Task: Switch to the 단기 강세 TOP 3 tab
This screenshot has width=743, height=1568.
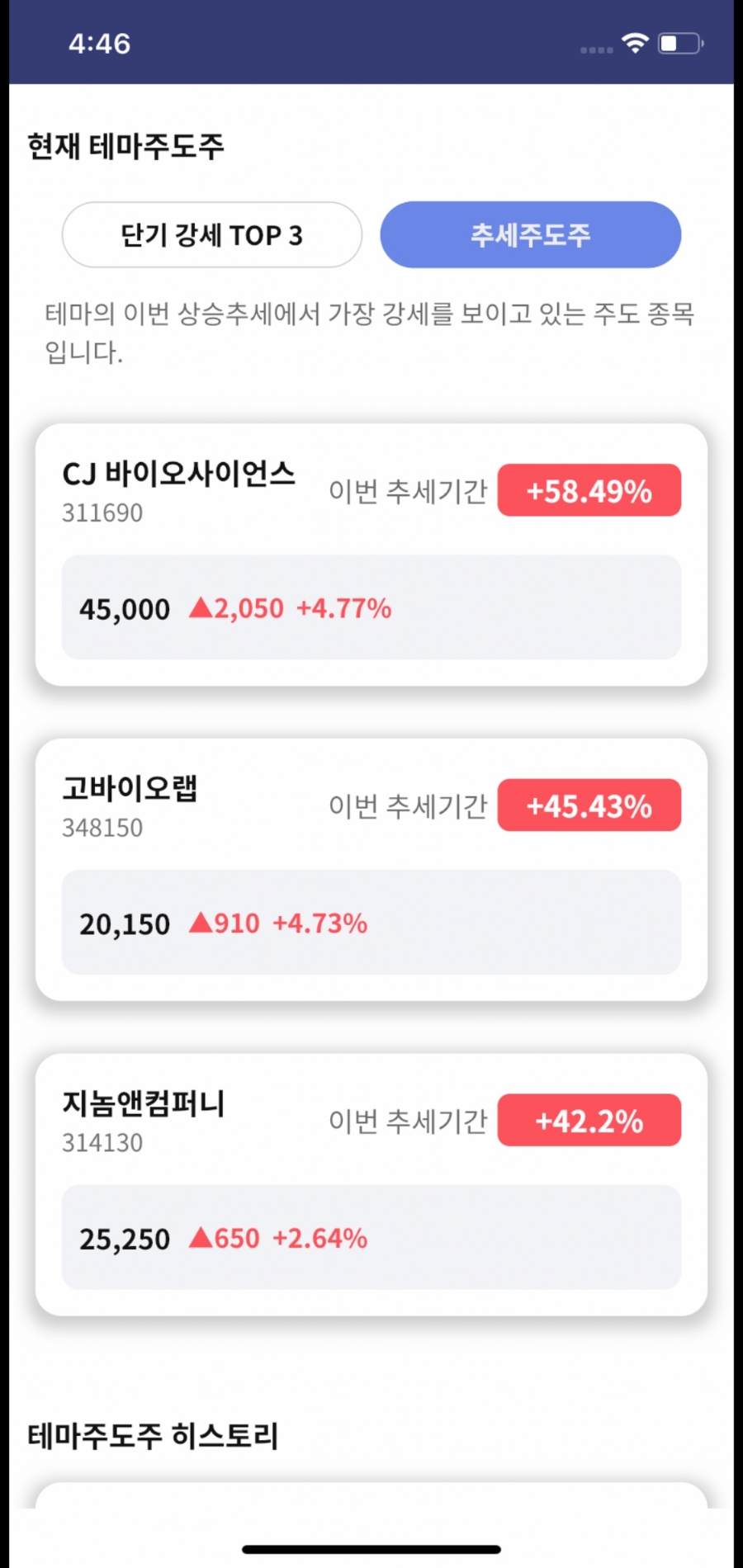Action: tap(211, 235)
